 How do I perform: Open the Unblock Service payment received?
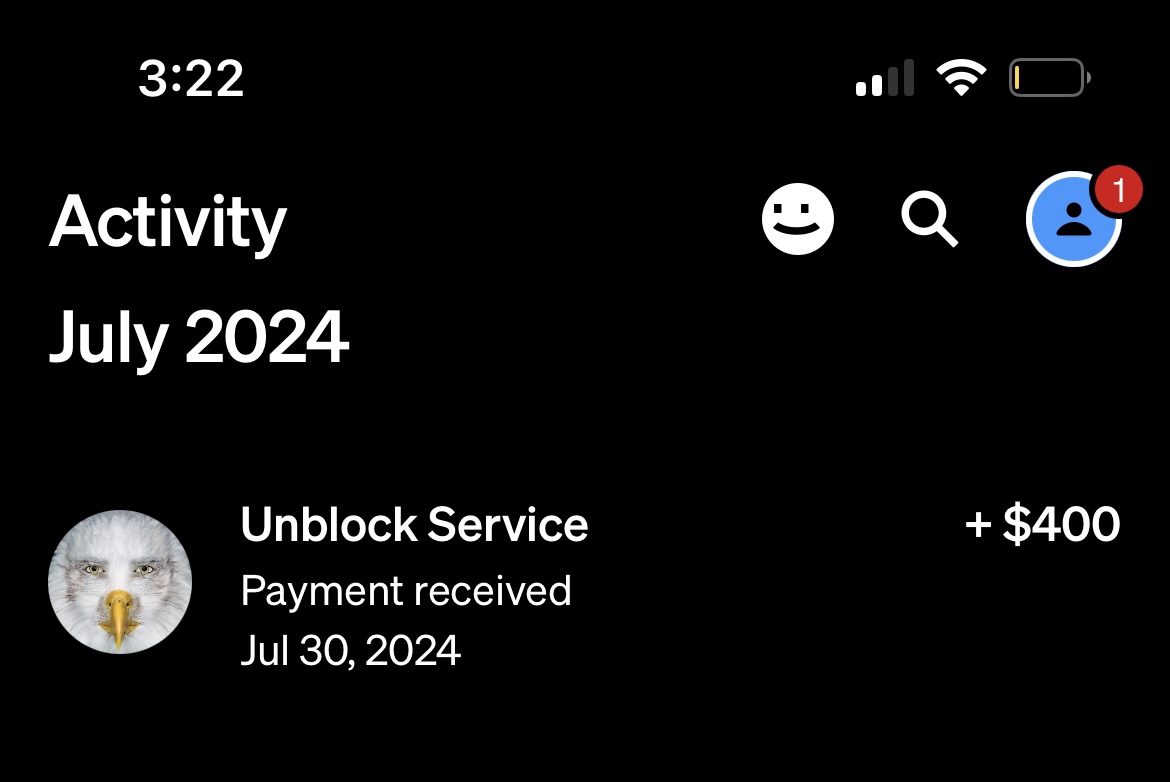(x=584, y=583)
